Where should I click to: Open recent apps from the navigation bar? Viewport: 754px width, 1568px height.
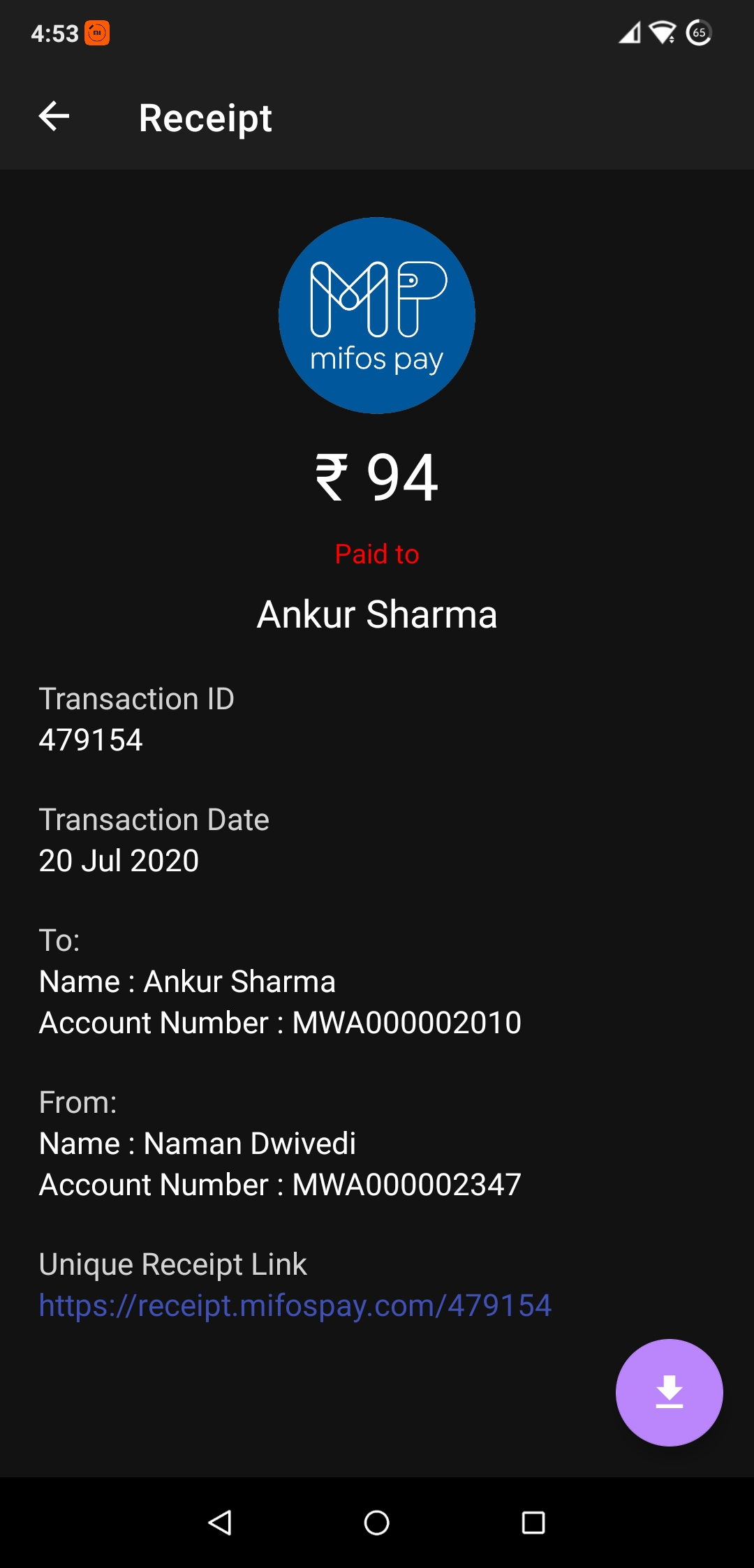click(x=533, y=1522)
